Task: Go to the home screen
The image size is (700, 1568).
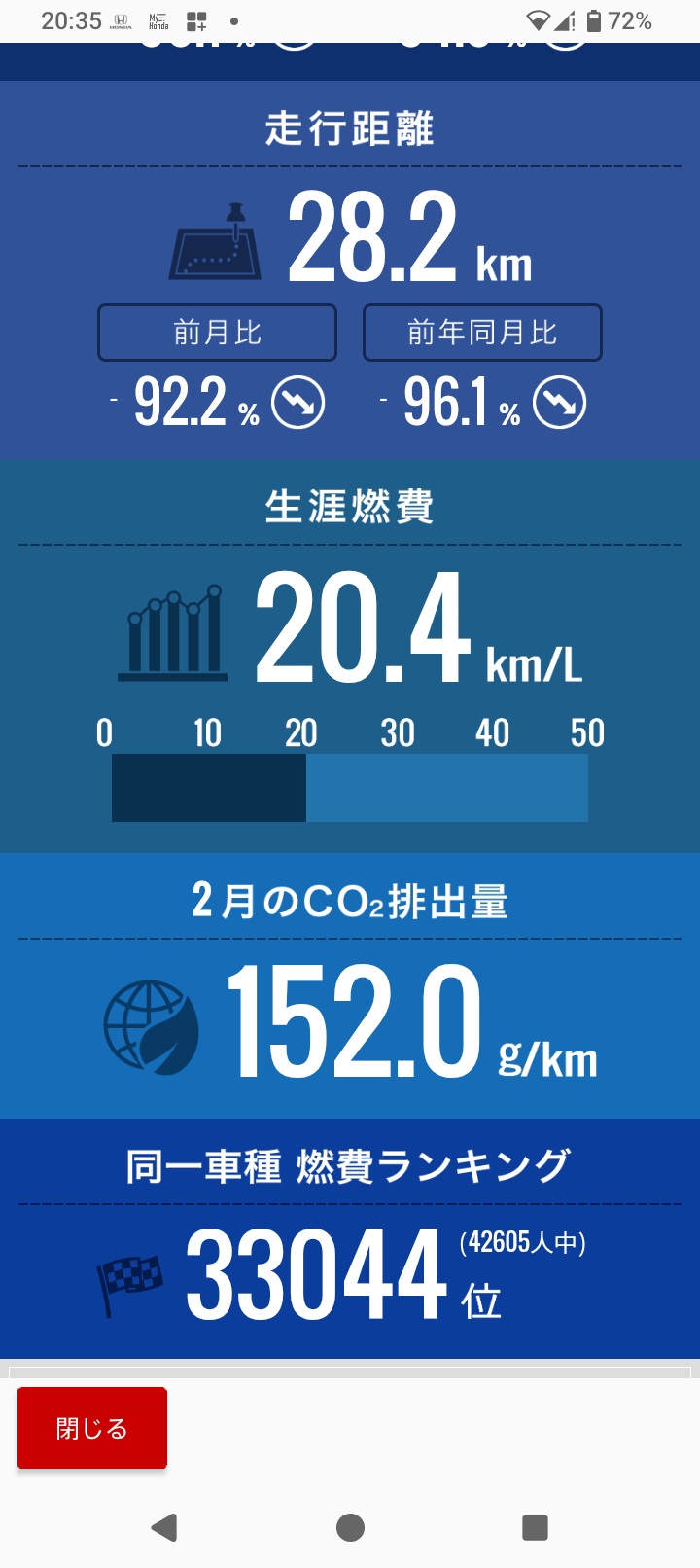Action: coord(350,1527)
